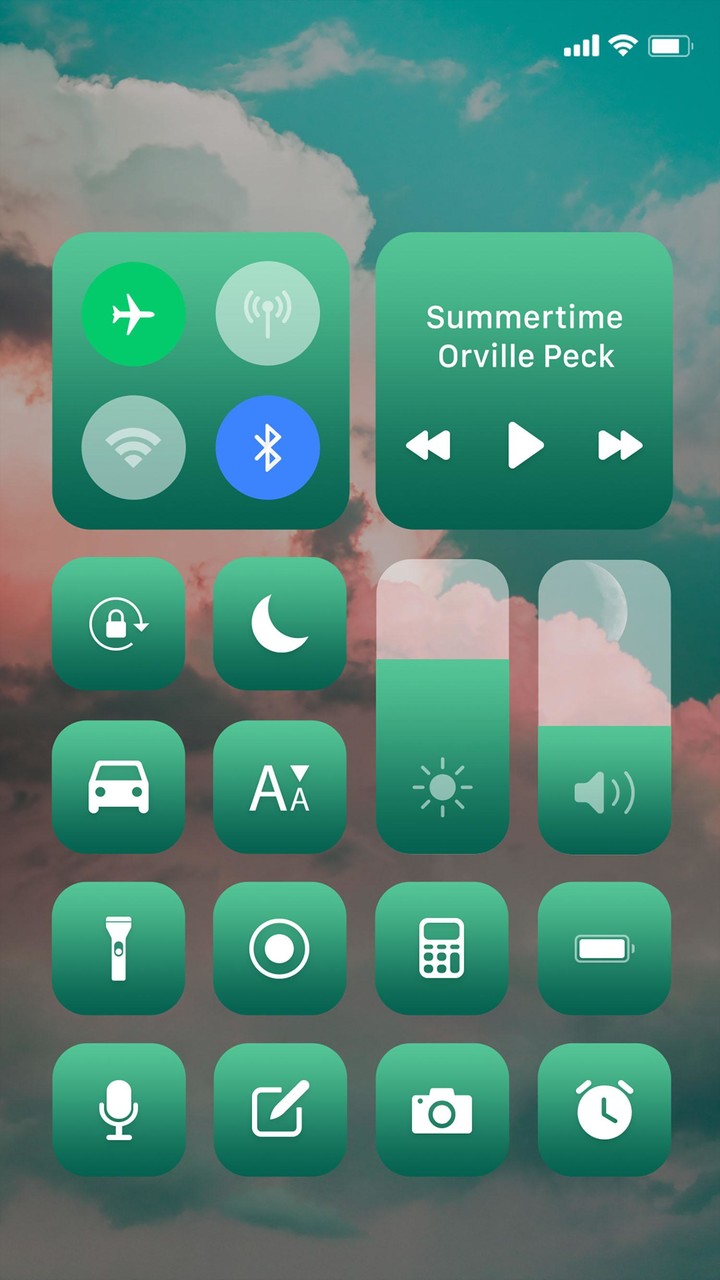
Task: Enable Wi-Fi
Action: point(135,447)
